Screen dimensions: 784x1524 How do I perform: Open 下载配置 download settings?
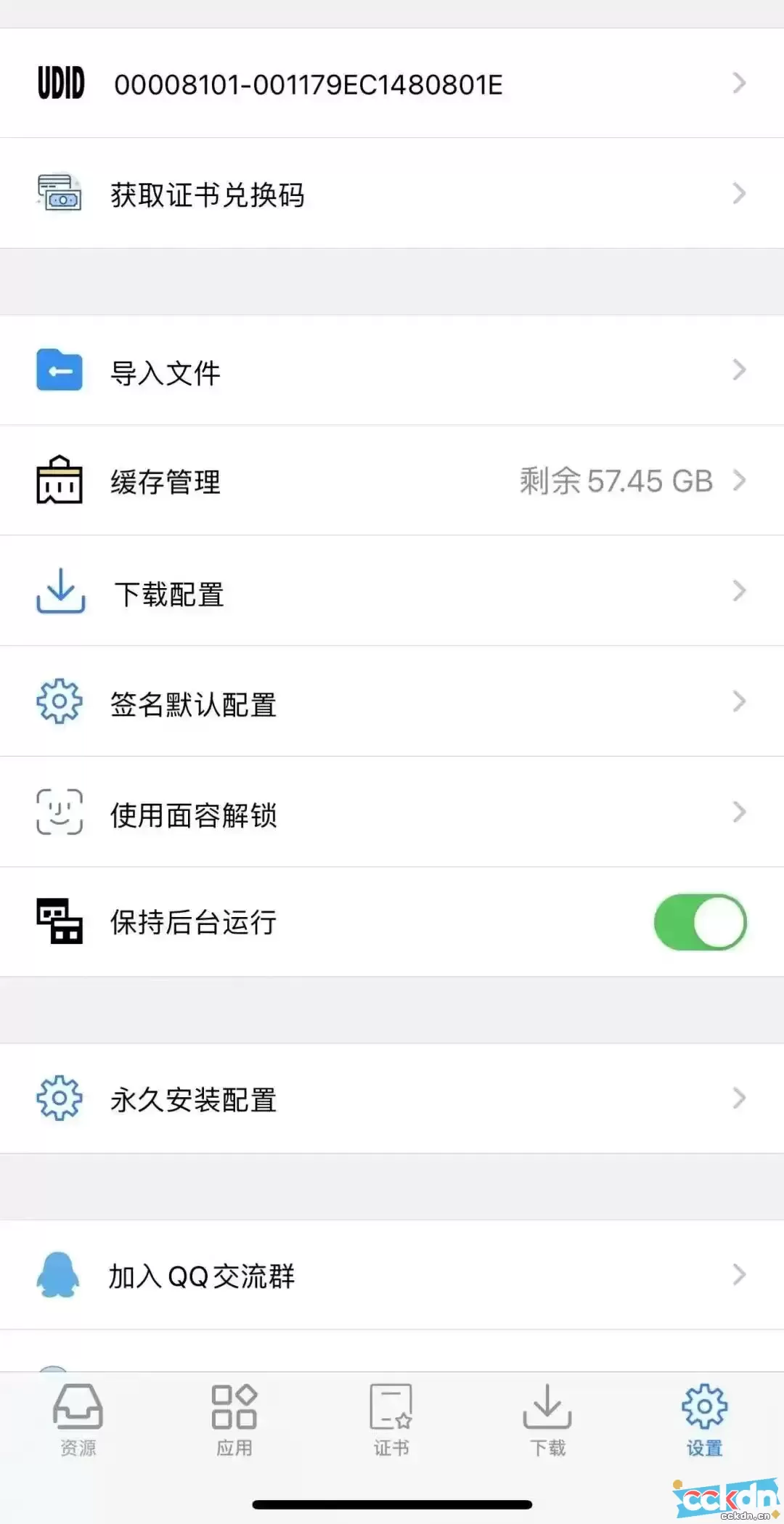[x=392, y=592]
